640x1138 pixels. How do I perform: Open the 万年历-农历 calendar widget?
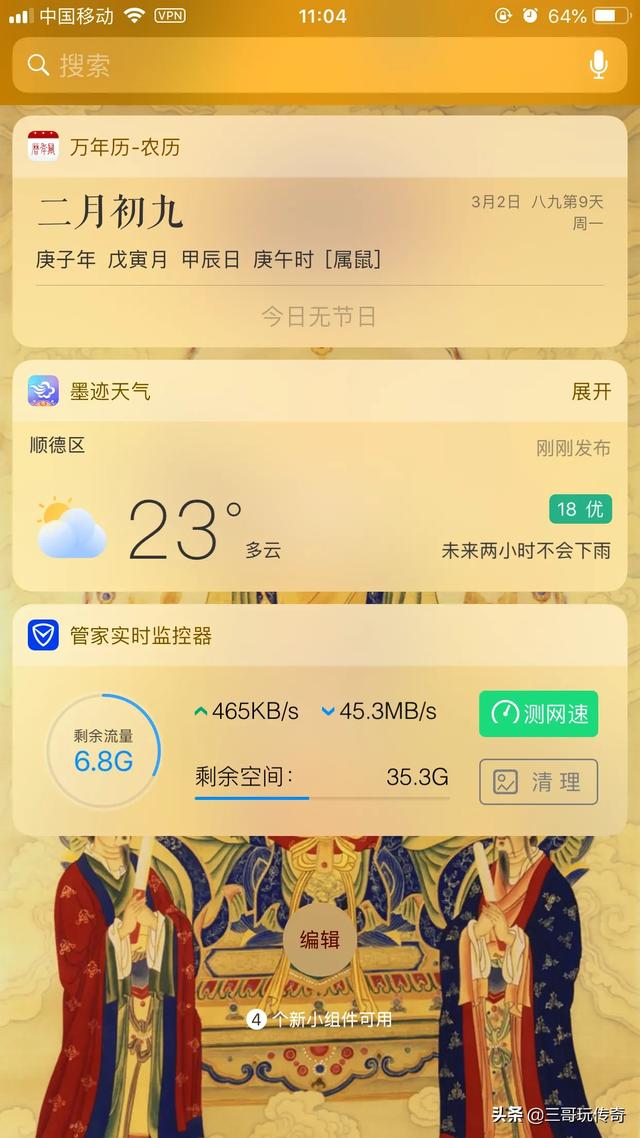pos(319,231)
